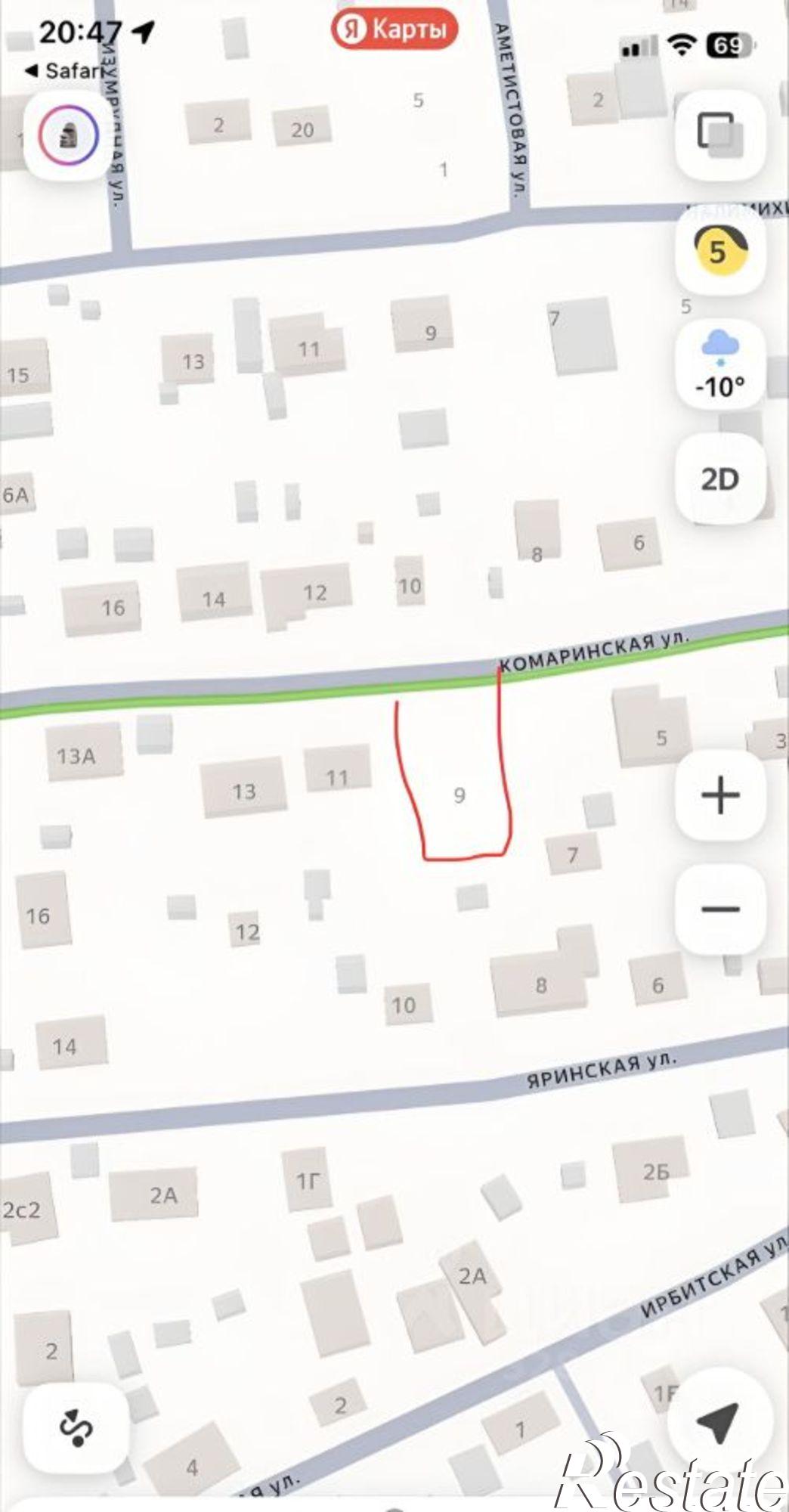Zoom out with the minus button
Viewport: 789px width, 1512px height.
(x=720, y=909)
